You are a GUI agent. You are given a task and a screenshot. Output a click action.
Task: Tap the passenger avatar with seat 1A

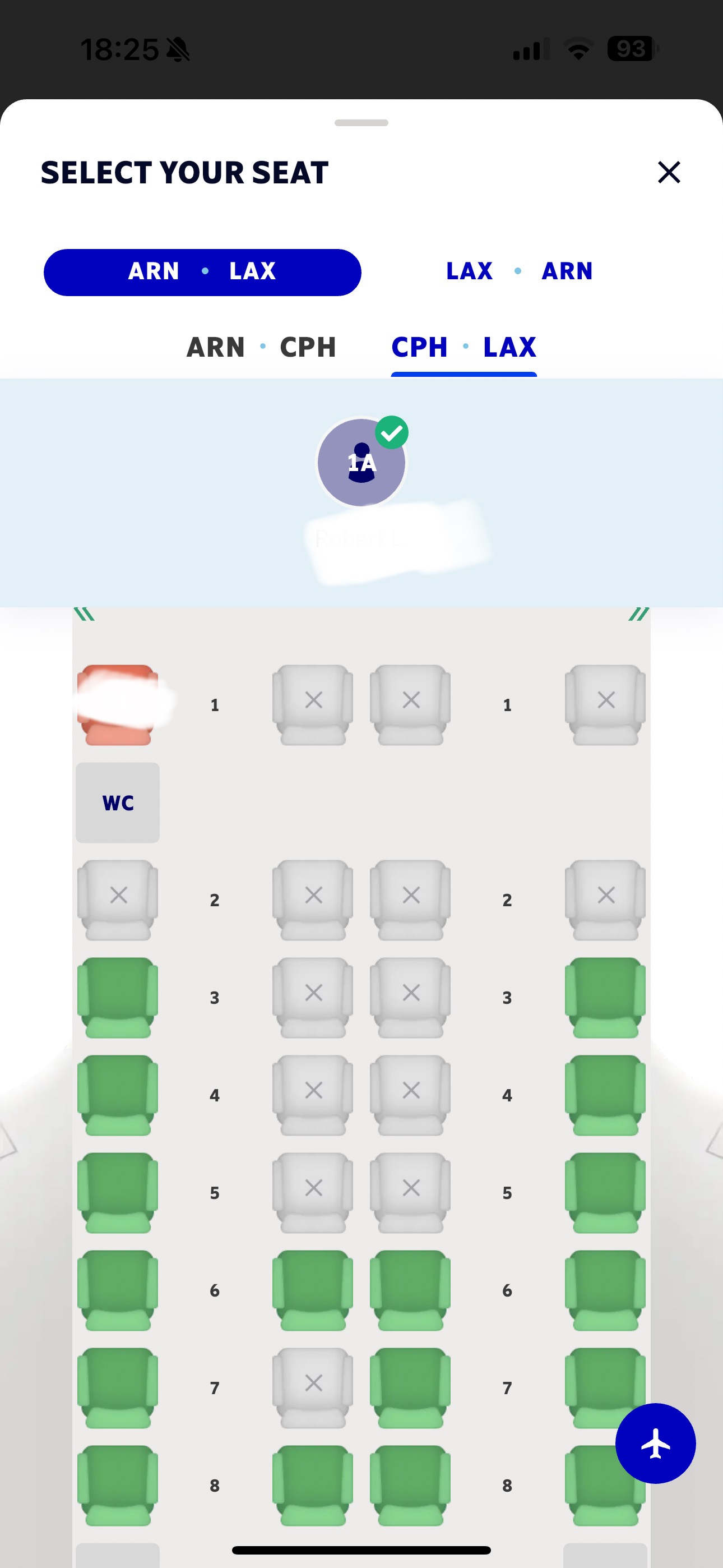click(x=361, y=462)
